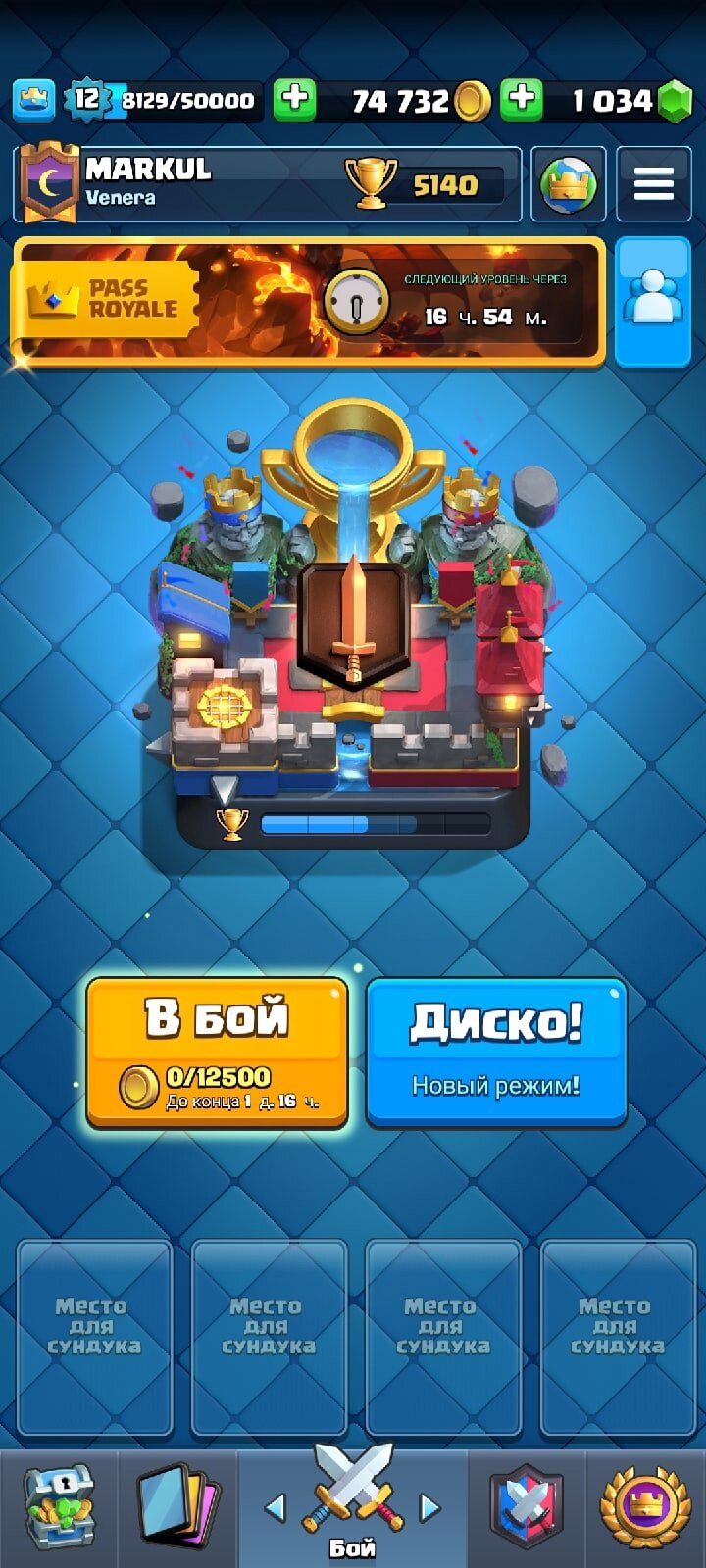Image resolution: width=706 pixels, height=1568 pixels.
Task: Tap the green plus next to gold coins
Action: pyautogui.click(x=294, y=99)
